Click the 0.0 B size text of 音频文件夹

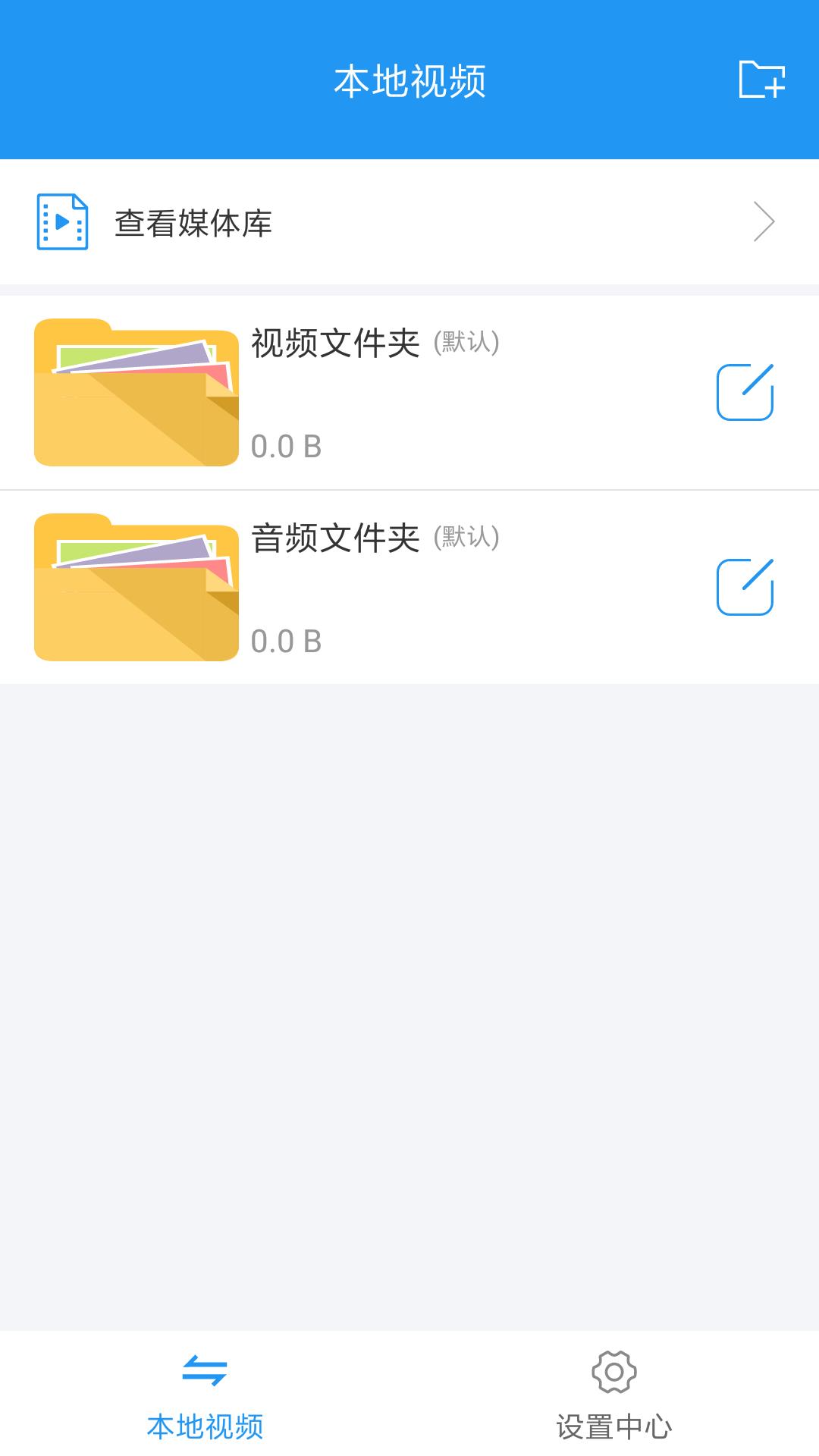(x=287, y=641)
